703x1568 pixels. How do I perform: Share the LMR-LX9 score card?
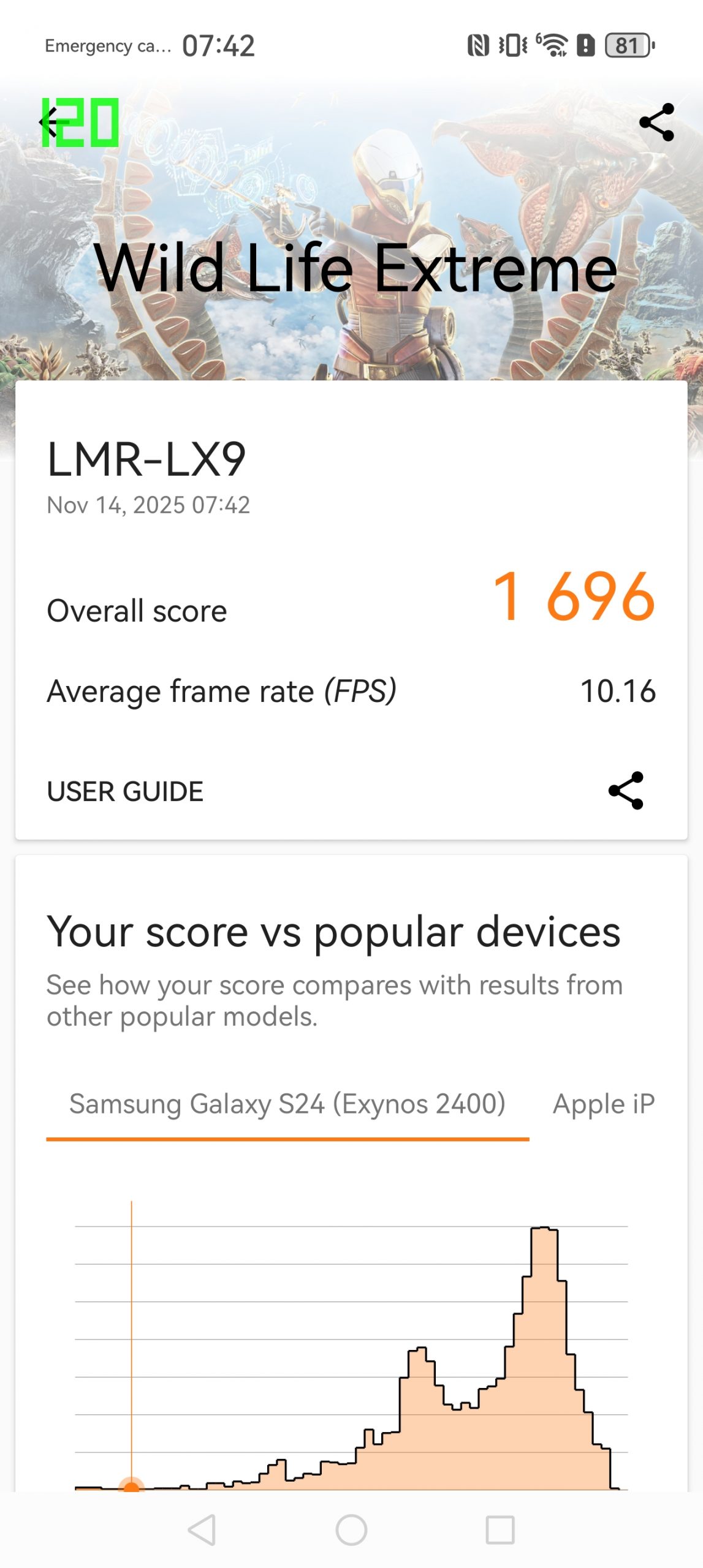tap(626, 791)
